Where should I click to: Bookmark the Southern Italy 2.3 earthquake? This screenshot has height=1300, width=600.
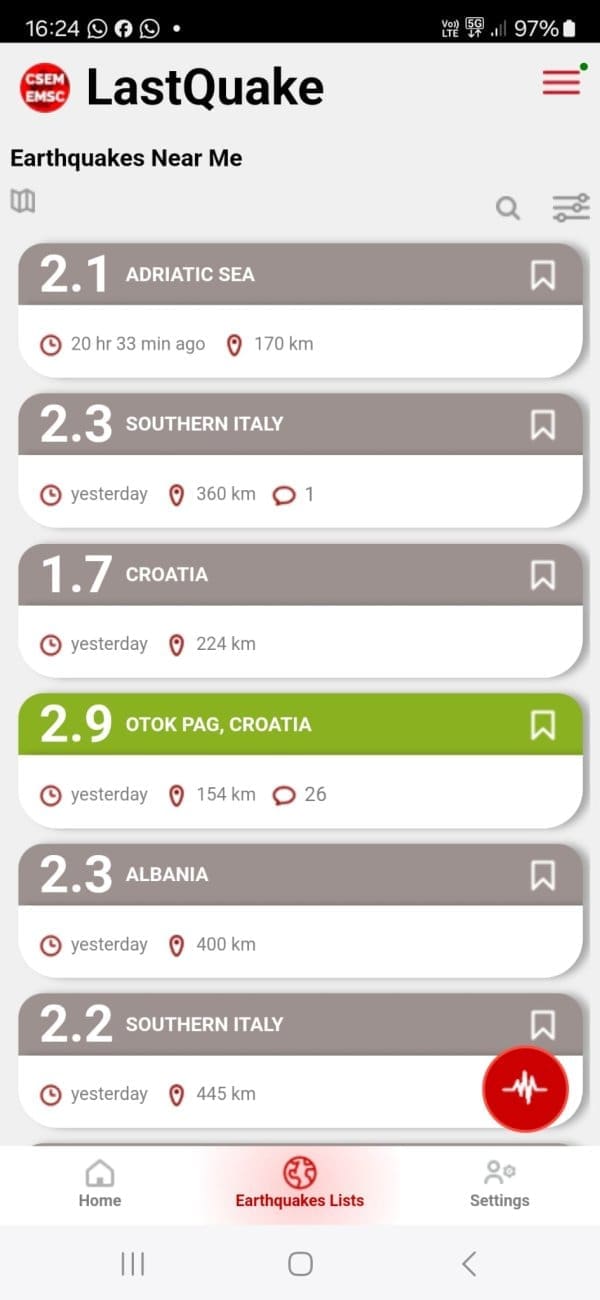(542, 425)
